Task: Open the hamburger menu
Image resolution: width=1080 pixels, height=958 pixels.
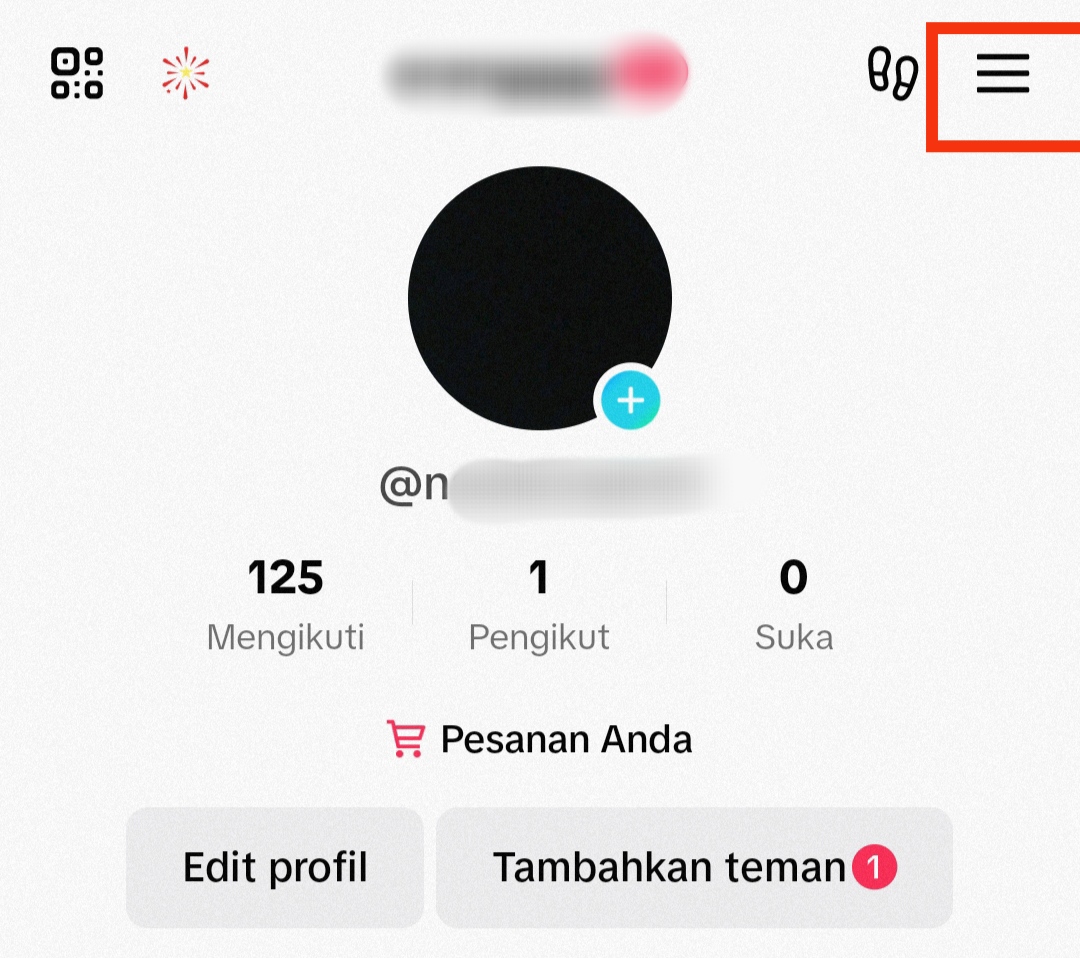Action: coord(1003,74)
